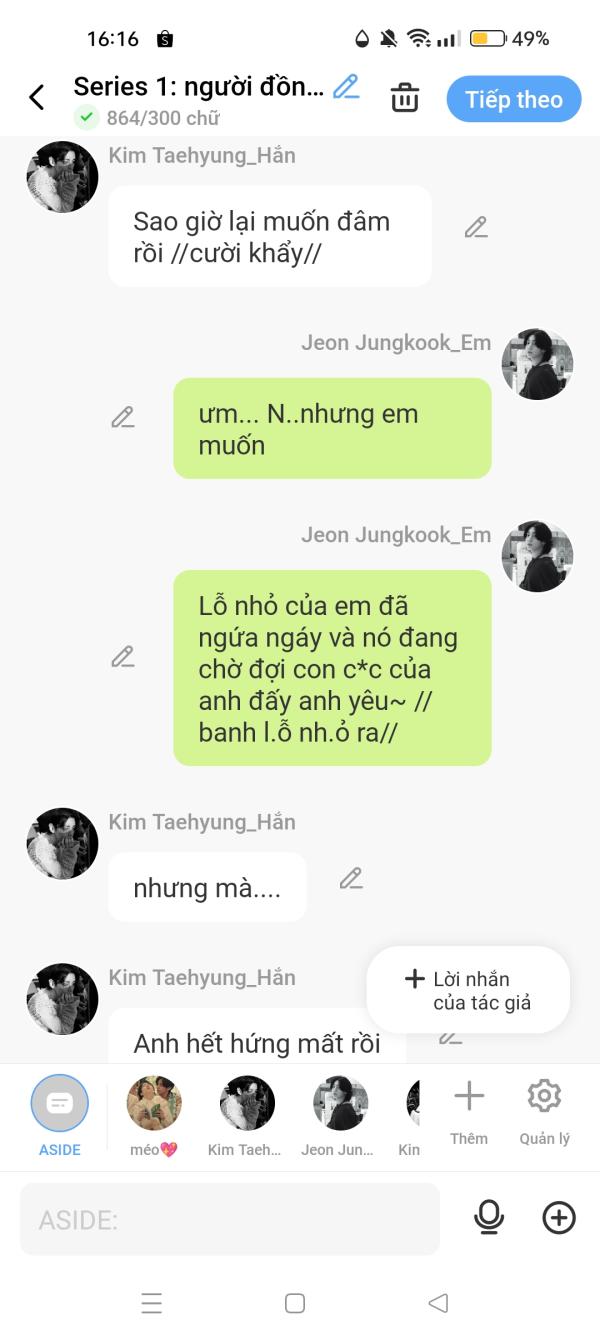Go to home via the square button
The width and height of the screenshot is (600, 1340).
[295, 1303]
